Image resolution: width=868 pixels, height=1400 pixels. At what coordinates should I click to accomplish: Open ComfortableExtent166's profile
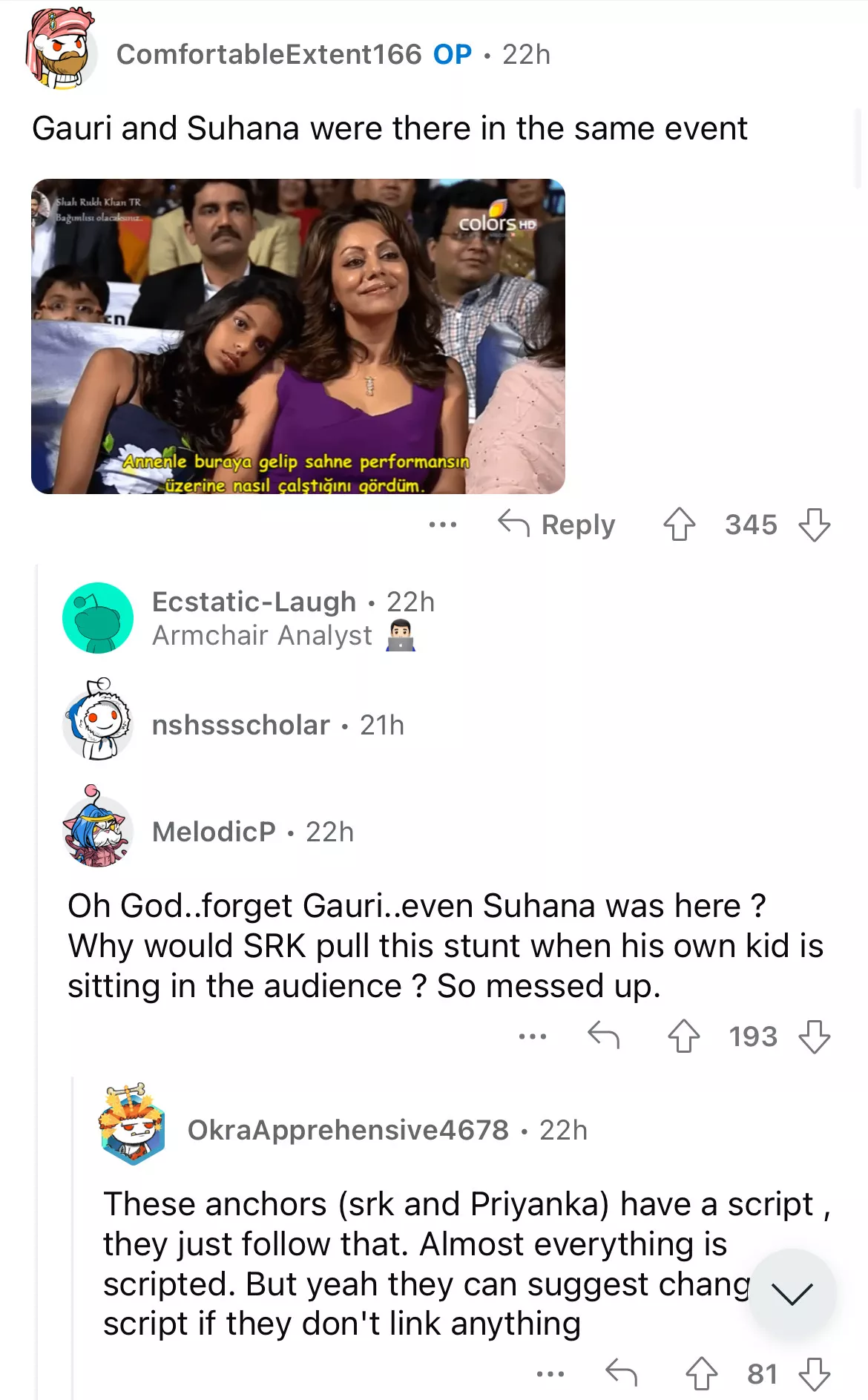pos(269,54)
